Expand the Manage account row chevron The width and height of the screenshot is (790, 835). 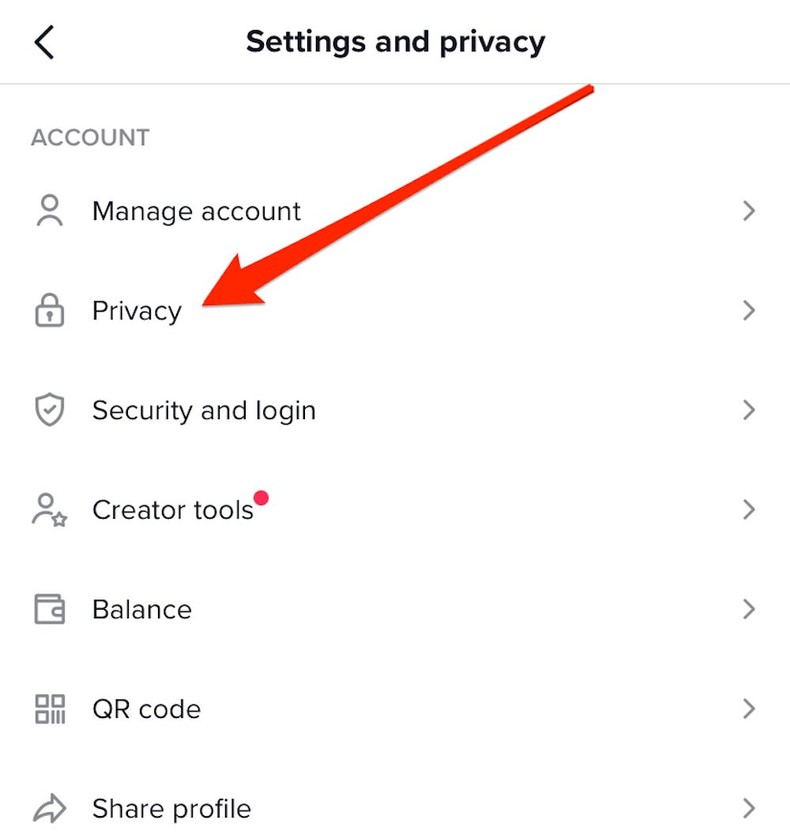[x=749, y=211]
